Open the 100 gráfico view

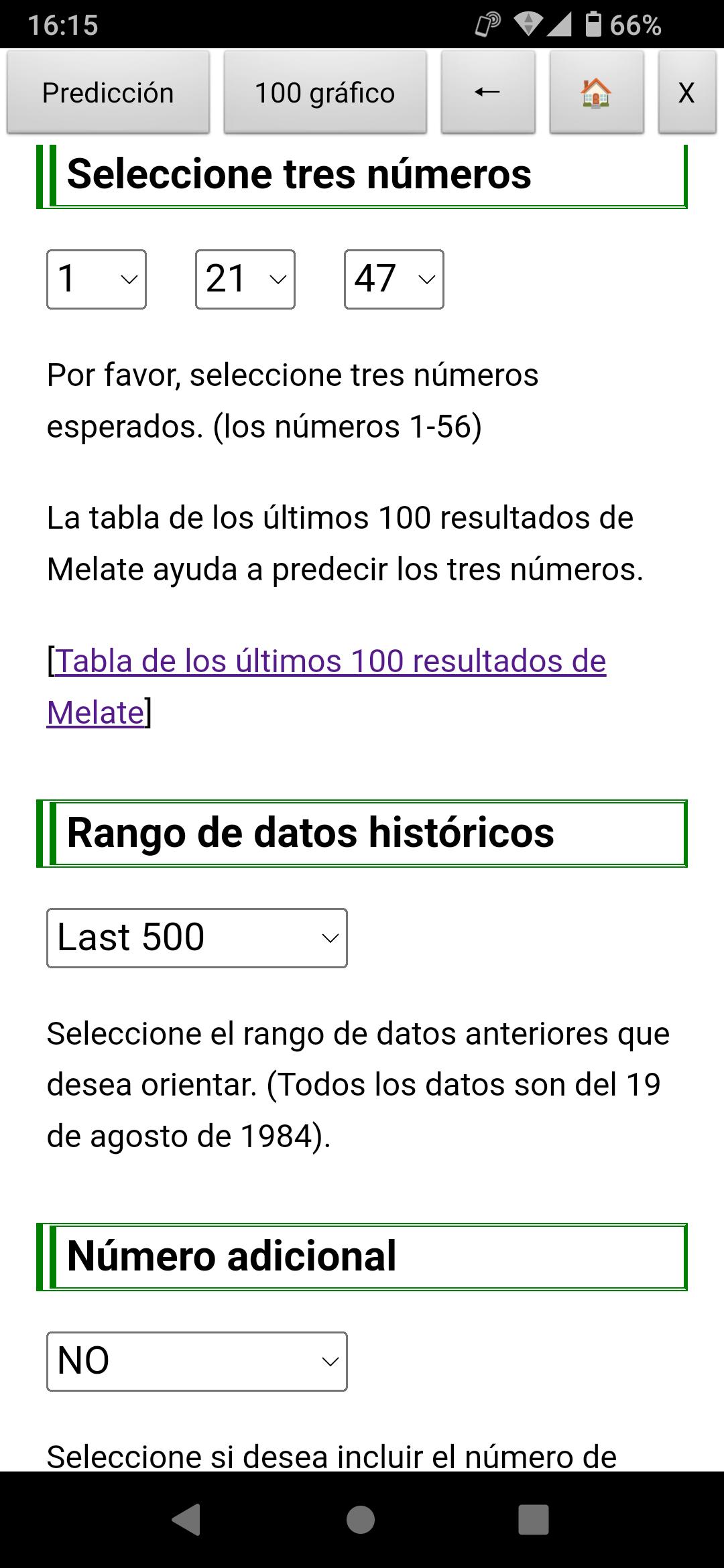coord(325,92)
